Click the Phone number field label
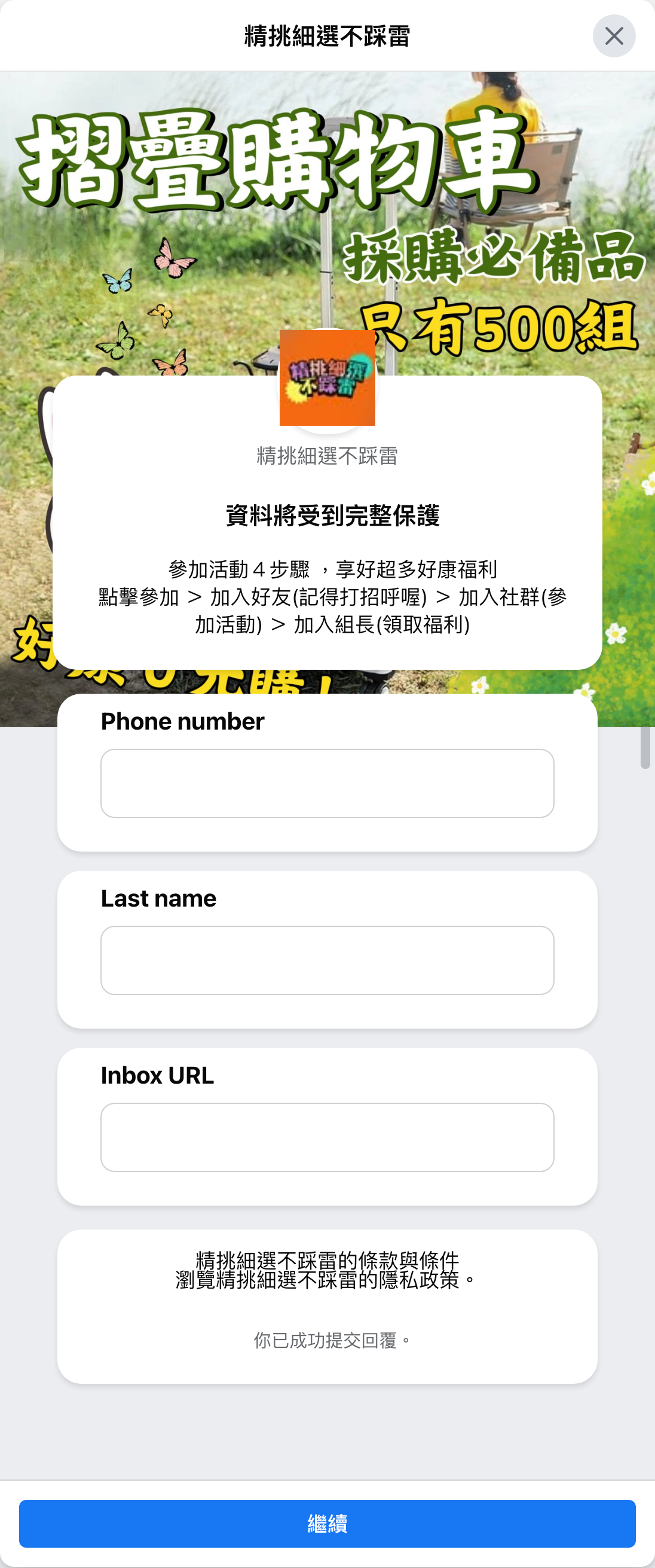 click(182, 722)
